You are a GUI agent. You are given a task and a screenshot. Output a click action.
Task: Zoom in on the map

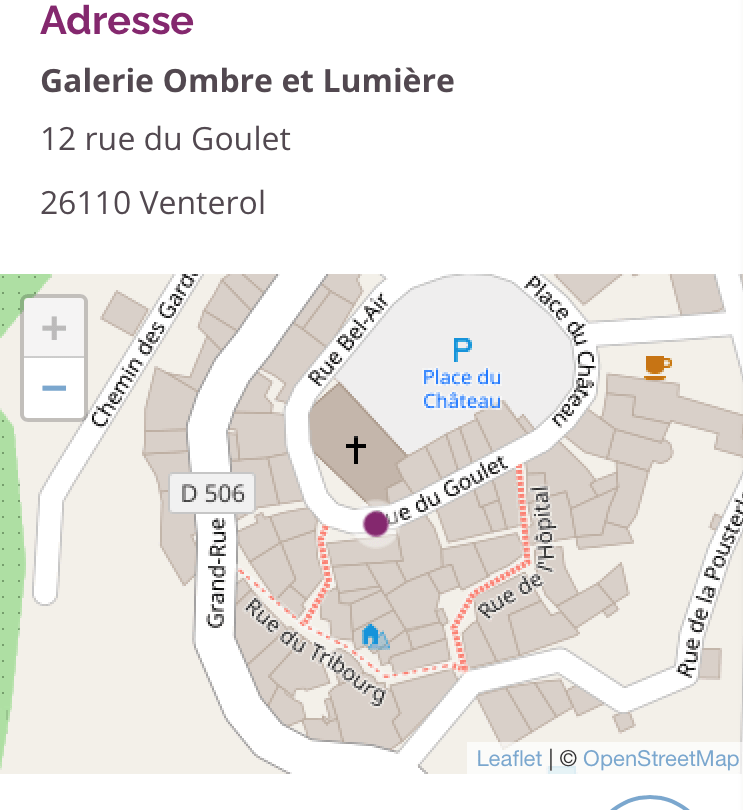pyautogui.click(x=54, y=328)
